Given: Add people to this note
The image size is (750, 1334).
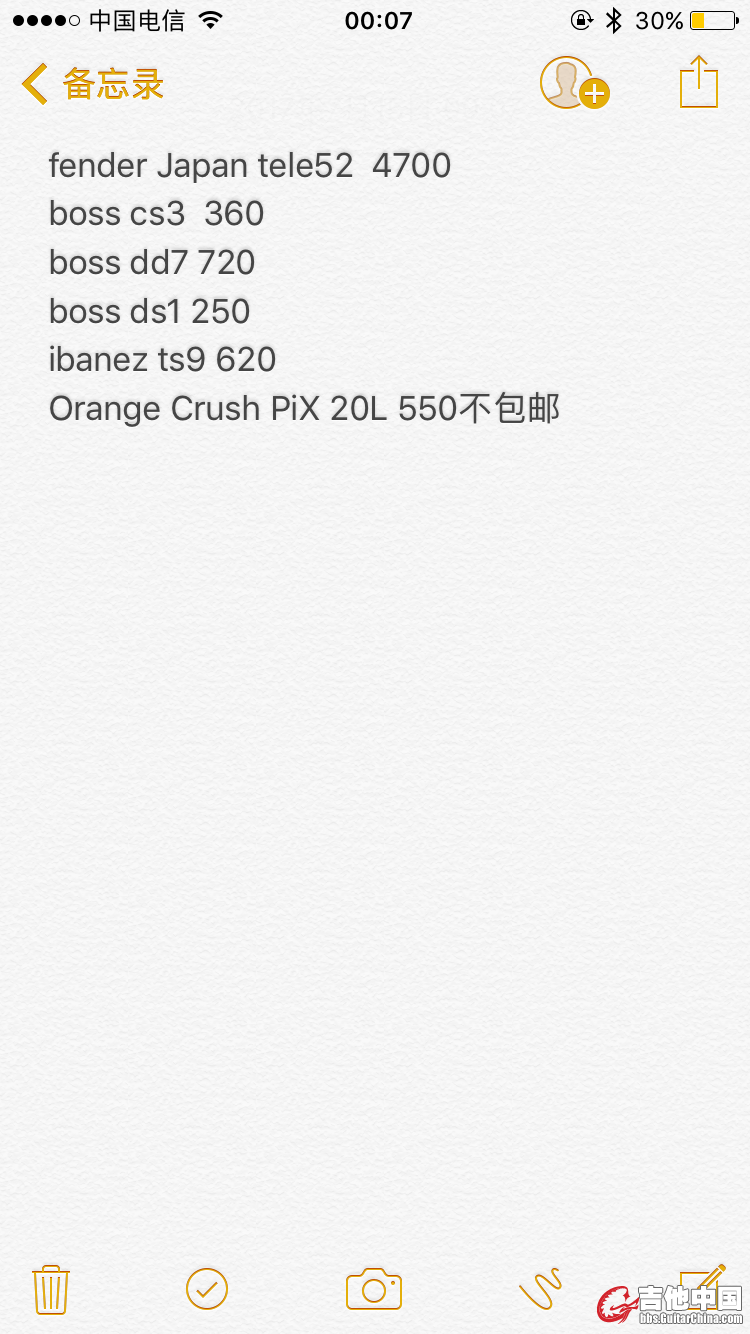Looking at the screenshot, I should click(x=574, y=83).
